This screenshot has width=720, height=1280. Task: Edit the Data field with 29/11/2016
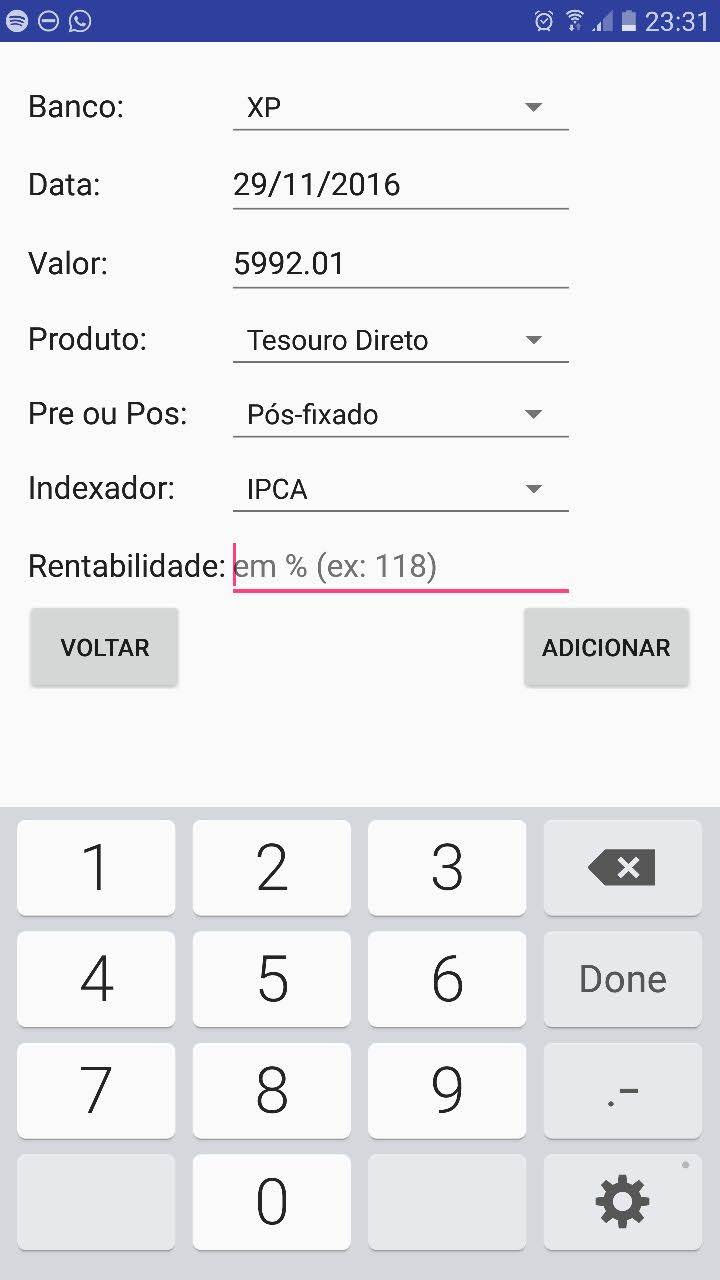point(400,185)
